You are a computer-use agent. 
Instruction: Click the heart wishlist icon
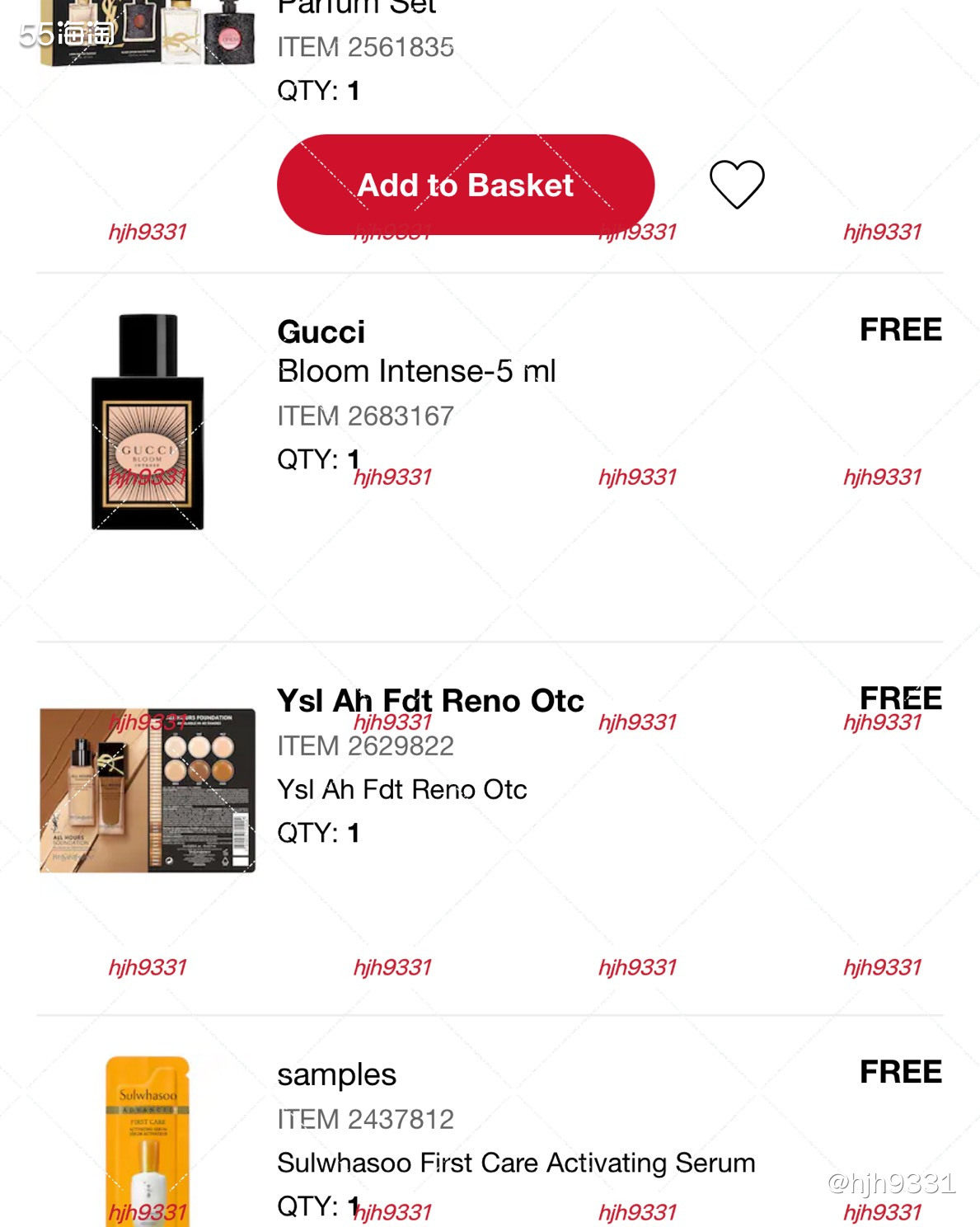click(x=739, y=184)
